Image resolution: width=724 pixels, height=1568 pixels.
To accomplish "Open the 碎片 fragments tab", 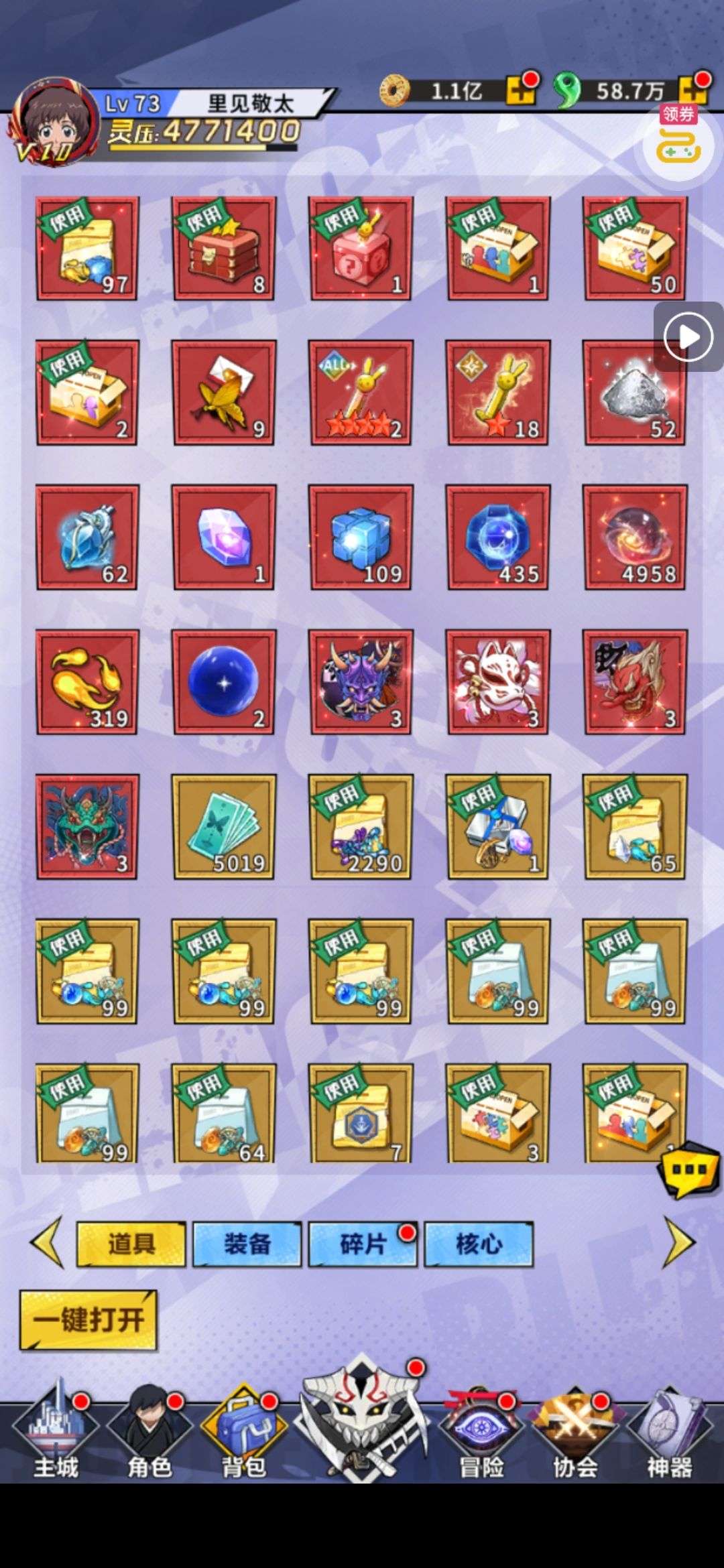I will click(363, 1244).
